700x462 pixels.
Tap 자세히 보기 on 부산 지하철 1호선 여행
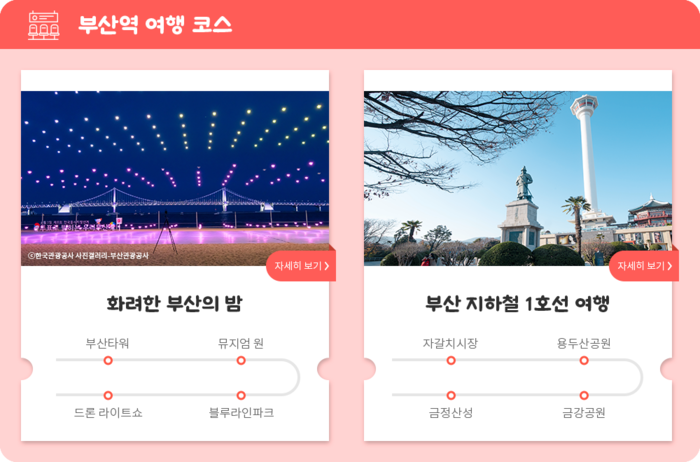click(642, 266)
